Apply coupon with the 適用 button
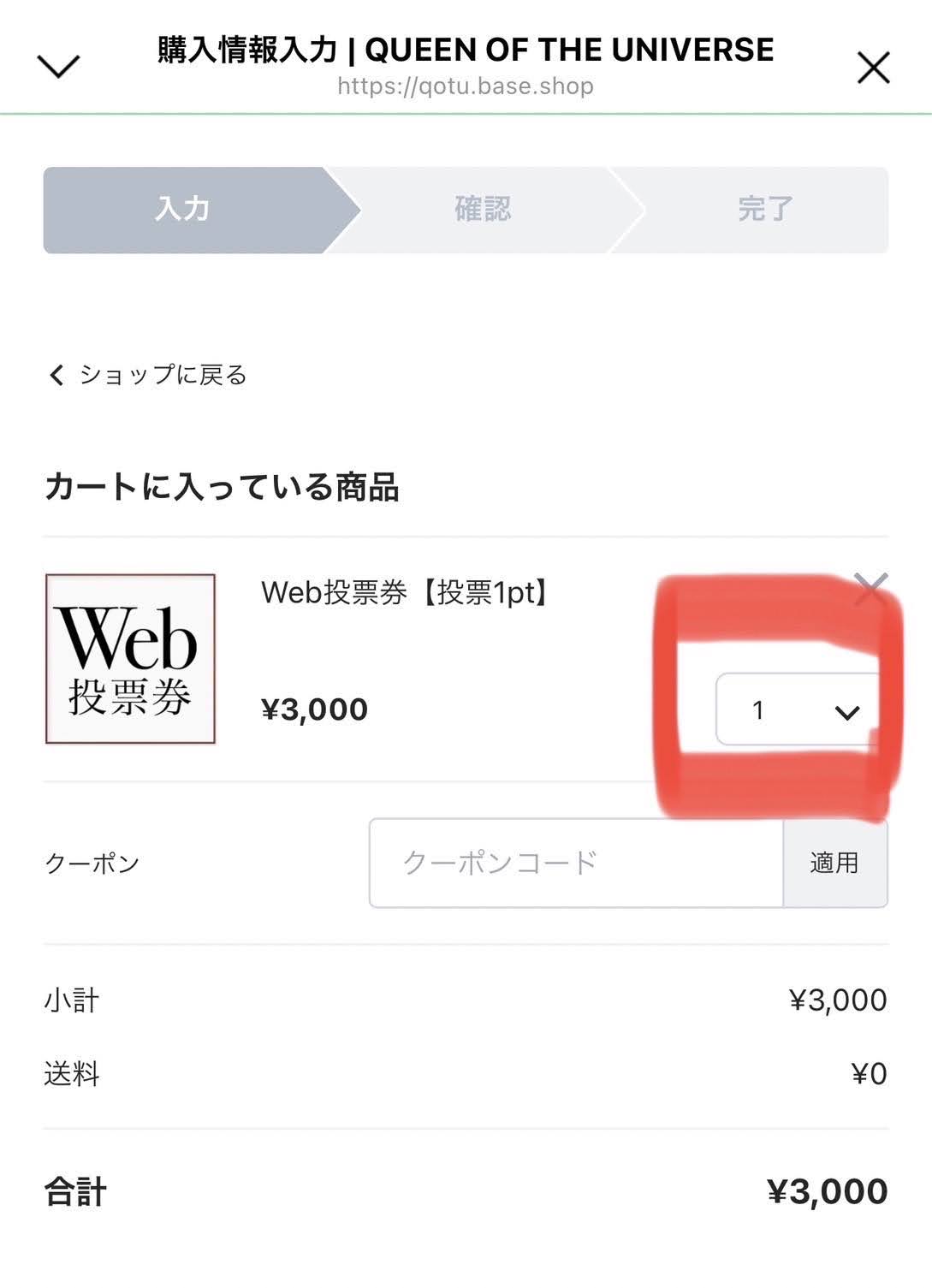Viewport: 932px width, 1288px height. tap(834, 863)
